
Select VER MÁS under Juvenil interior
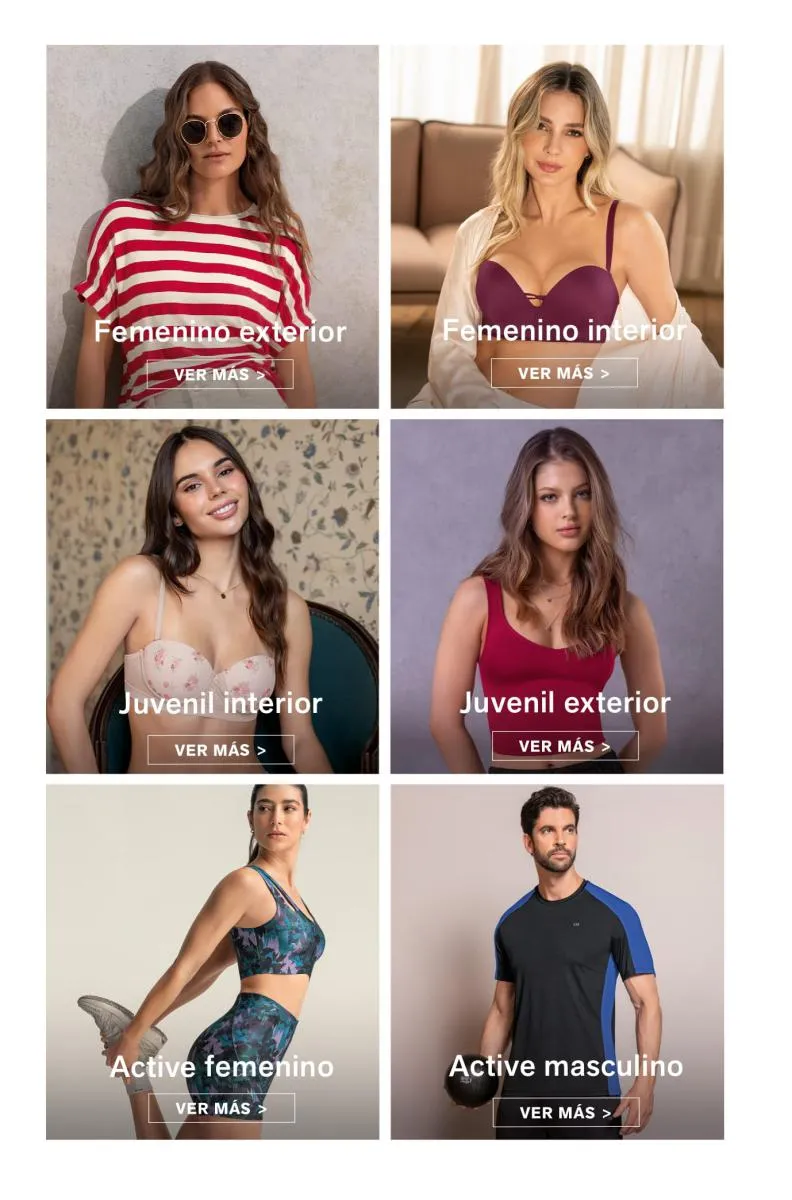221,750
